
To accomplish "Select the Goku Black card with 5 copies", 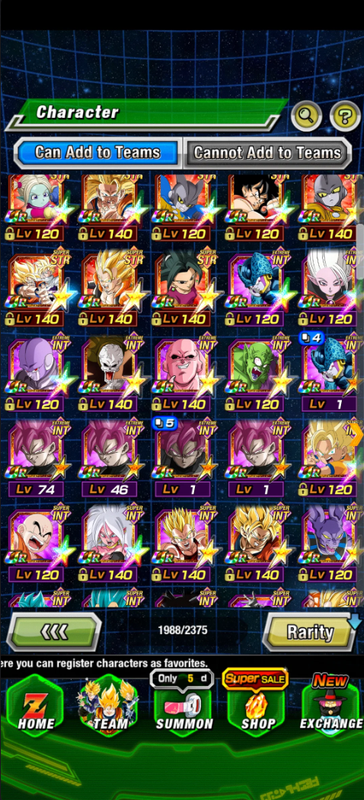I will coord(183,458).
